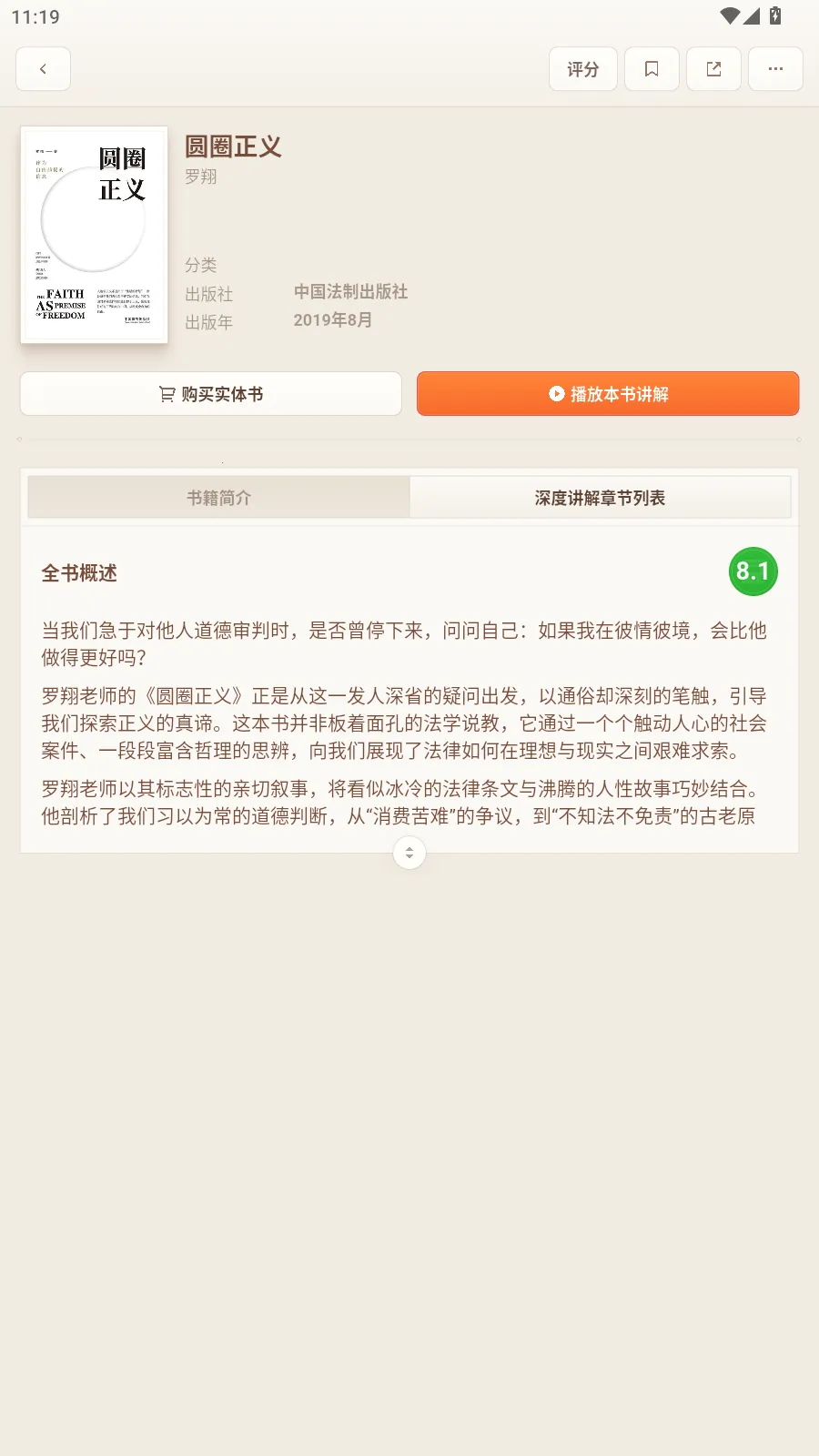The width and height of the screenshot is (819, 1456).
Task: Tap 评分 to rate the book
Action: 582,68
